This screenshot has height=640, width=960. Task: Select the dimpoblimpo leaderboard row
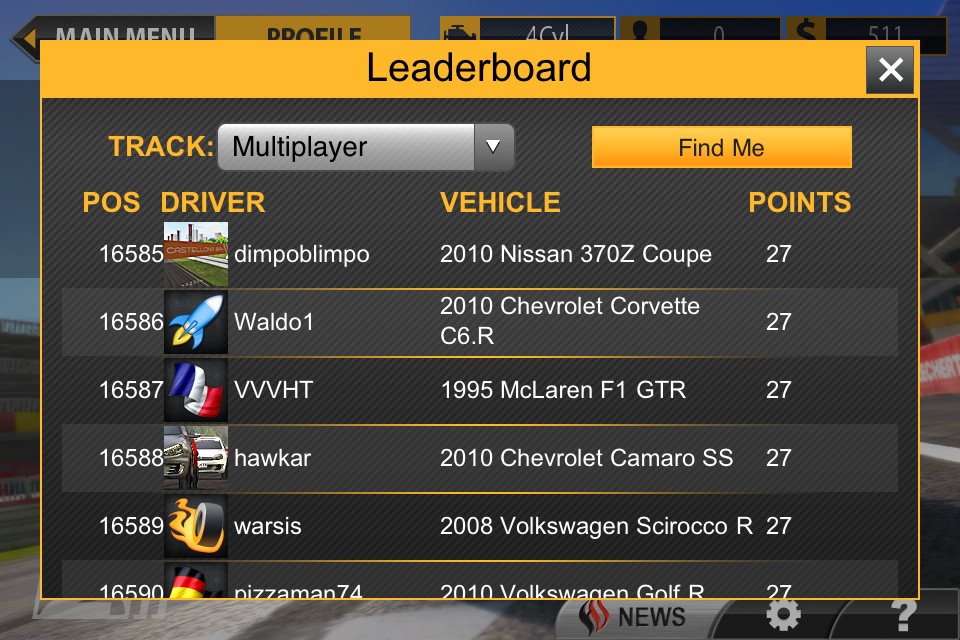point(478,254)
